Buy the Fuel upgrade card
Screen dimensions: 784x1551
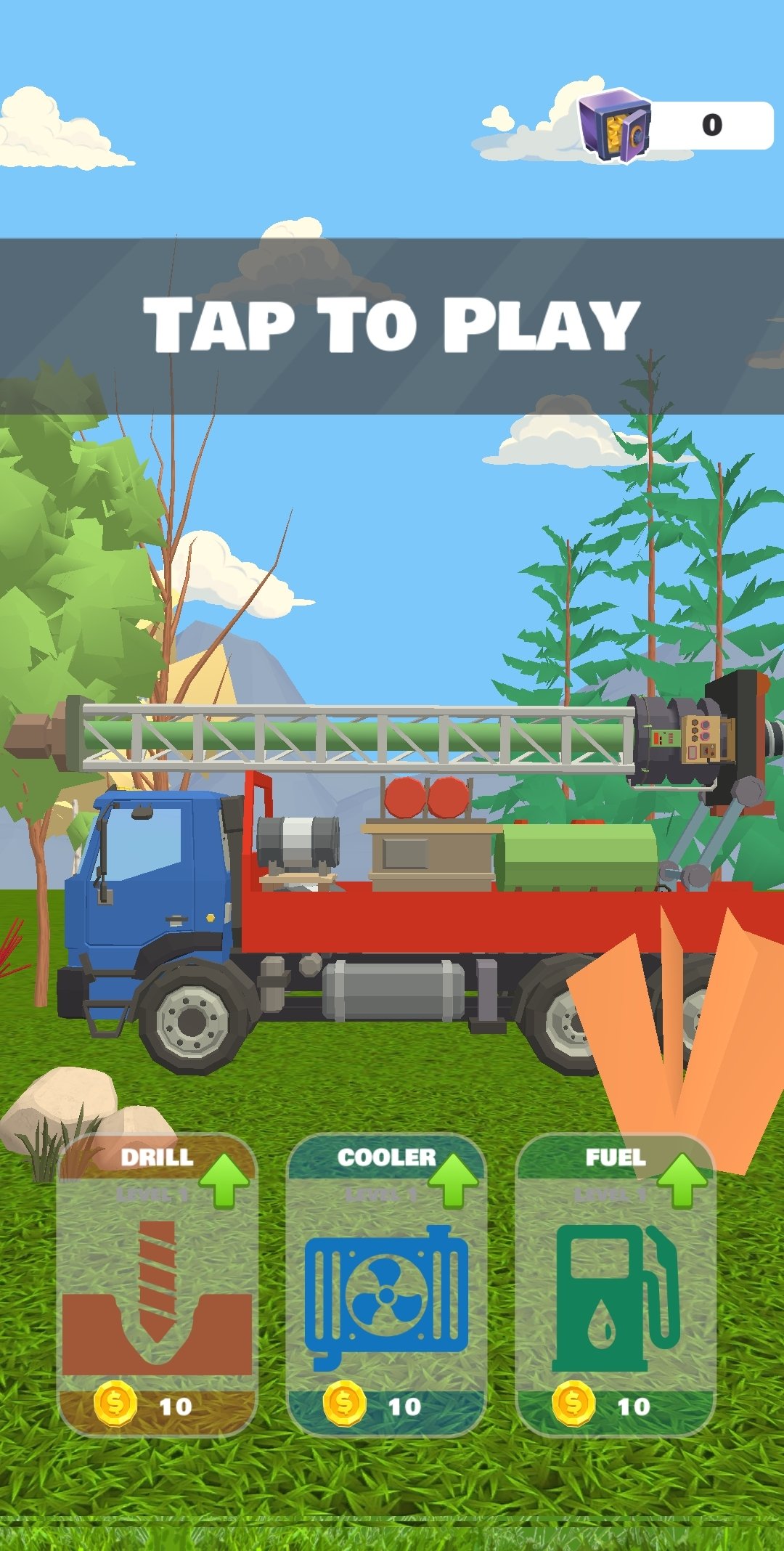tap(616, 1284)
